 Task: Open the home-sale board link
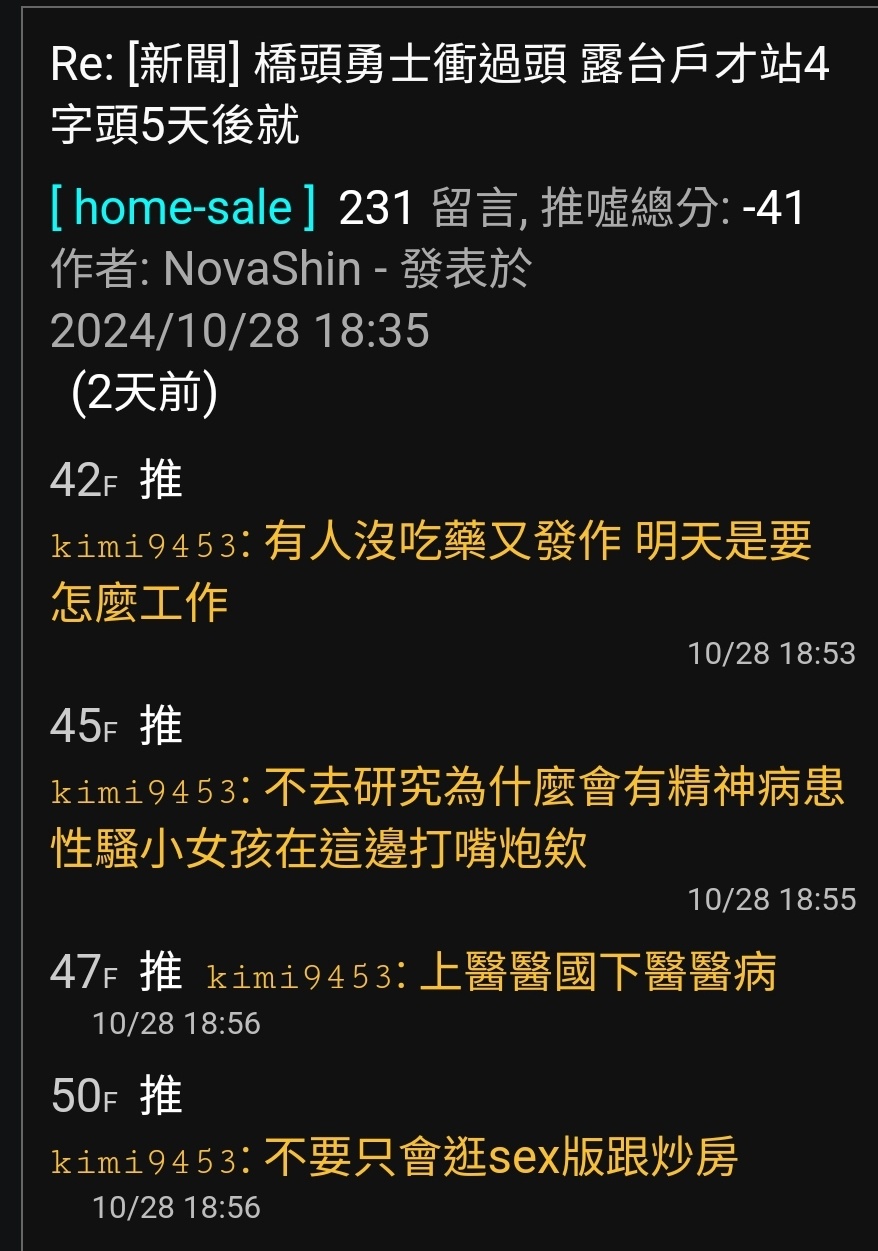(183, 208)
